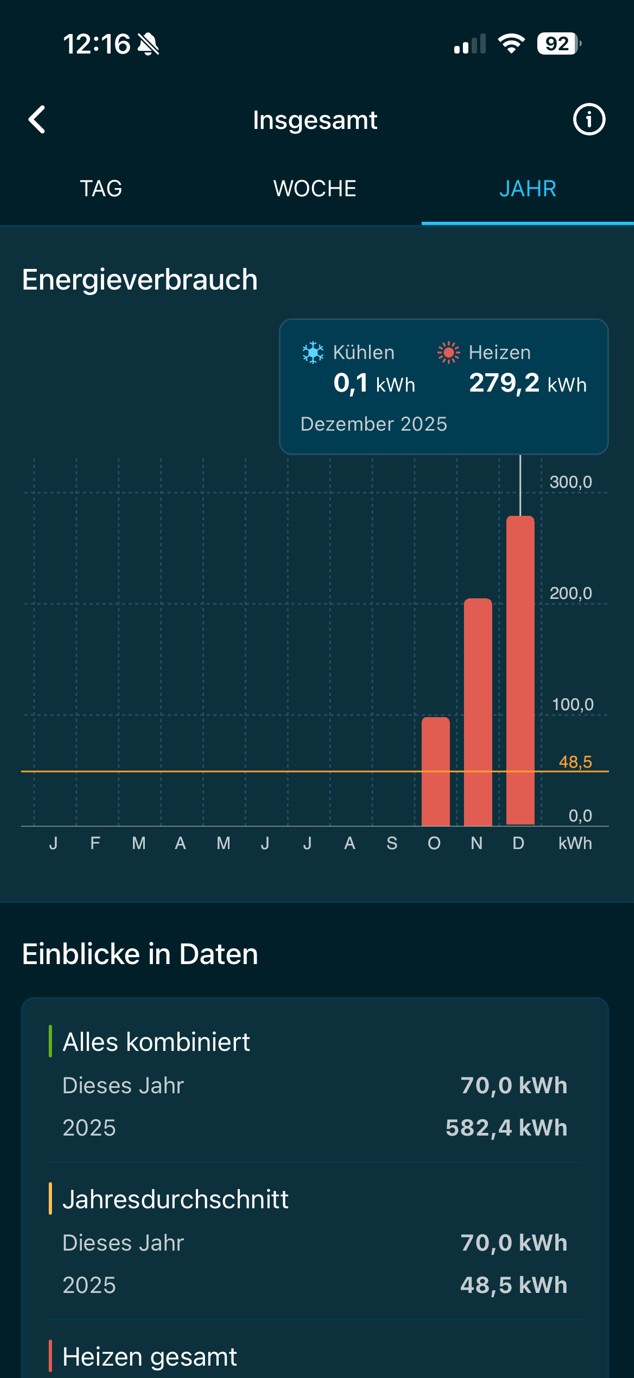Select the October bar in the chart
The width and height of the screenshot is (634, 1378).
pos(435,771)
